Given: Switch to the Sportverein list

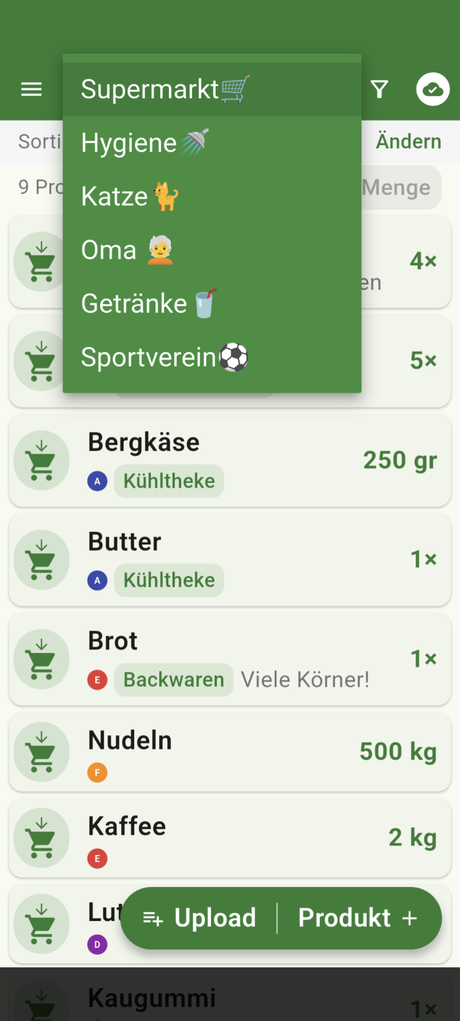Looking at the screenshot, I should click(x=212, y=357).
